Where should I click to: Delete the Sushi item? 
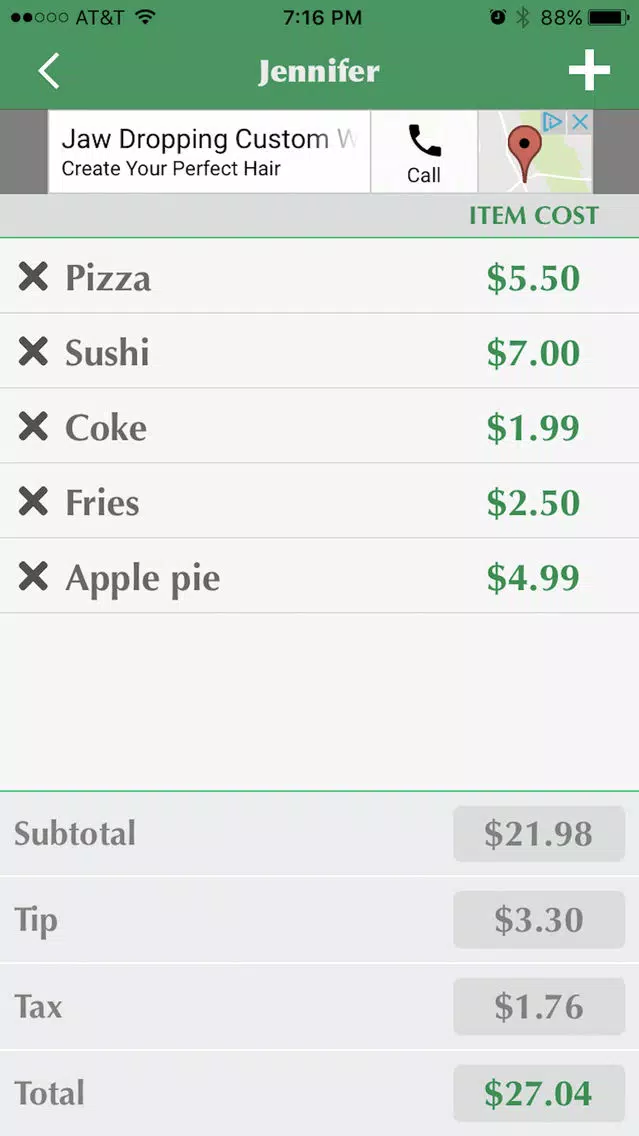[33, 352]
